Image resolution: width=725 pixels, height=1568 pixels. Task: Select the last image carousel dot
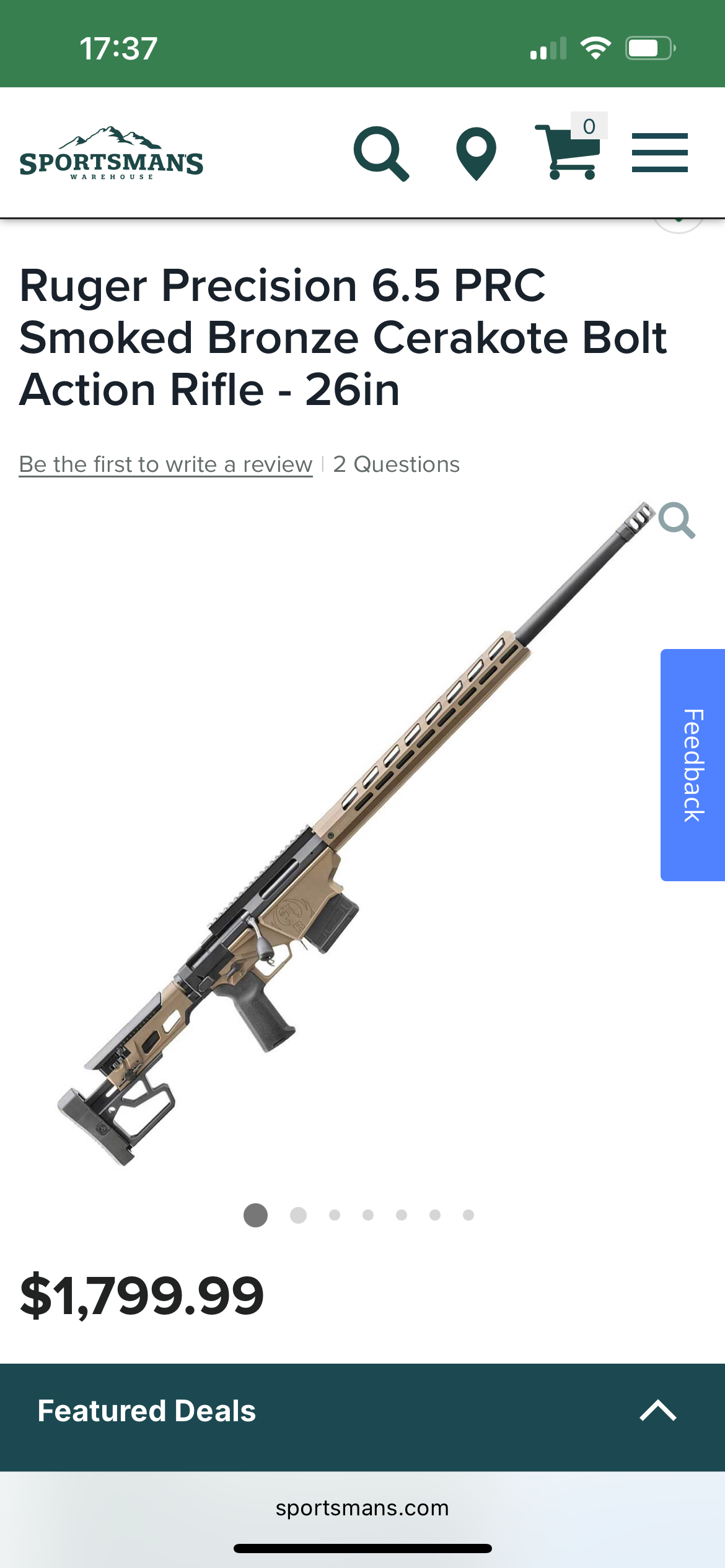pos(468,1215)
